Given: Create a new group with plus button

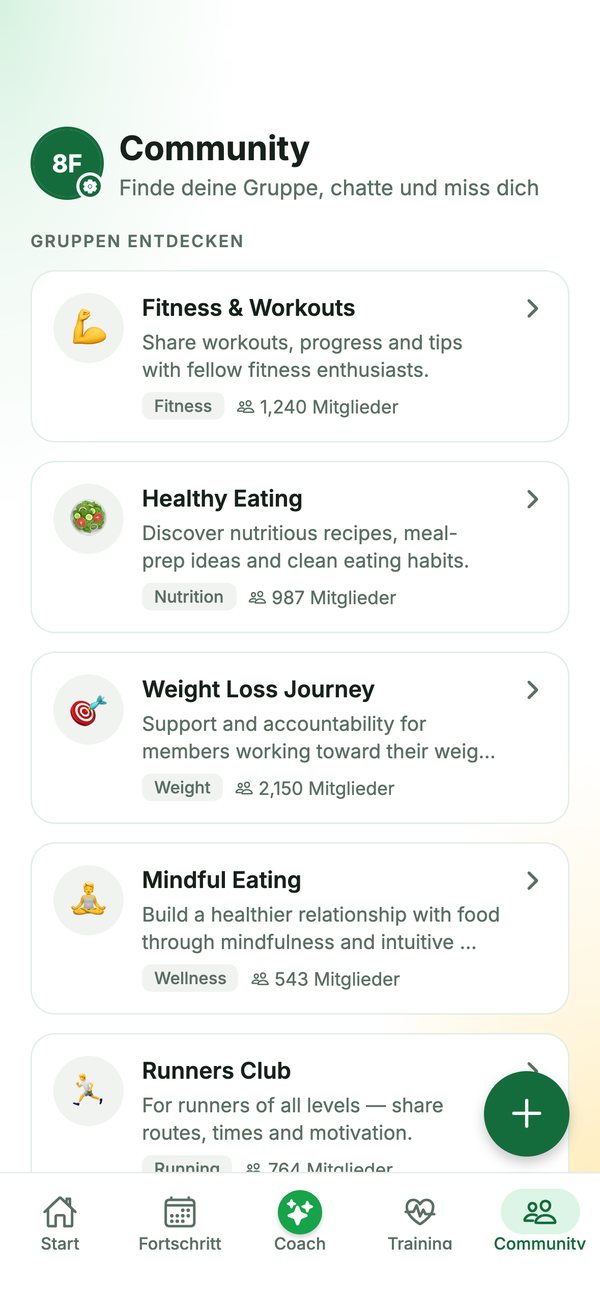Looking at the screenshot, I should coord(527,1114).
